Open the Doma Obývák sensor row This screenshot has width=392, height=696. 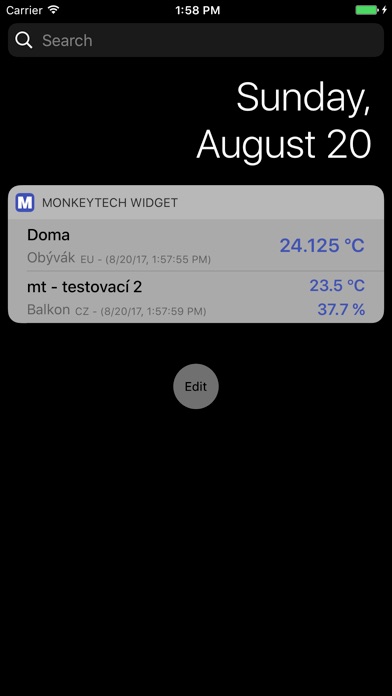pos(196,245)
